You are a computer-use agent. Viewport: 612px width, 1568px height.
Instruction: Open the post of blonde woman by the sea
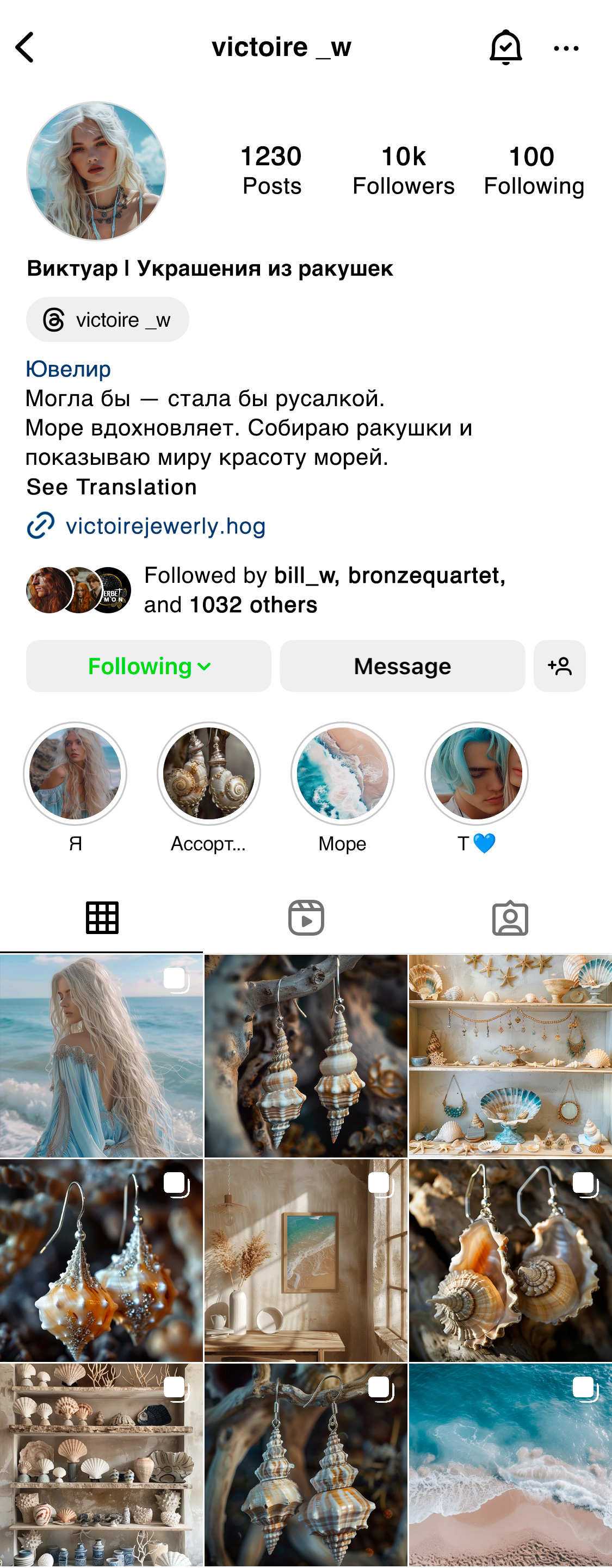(x=101, y=1055)
